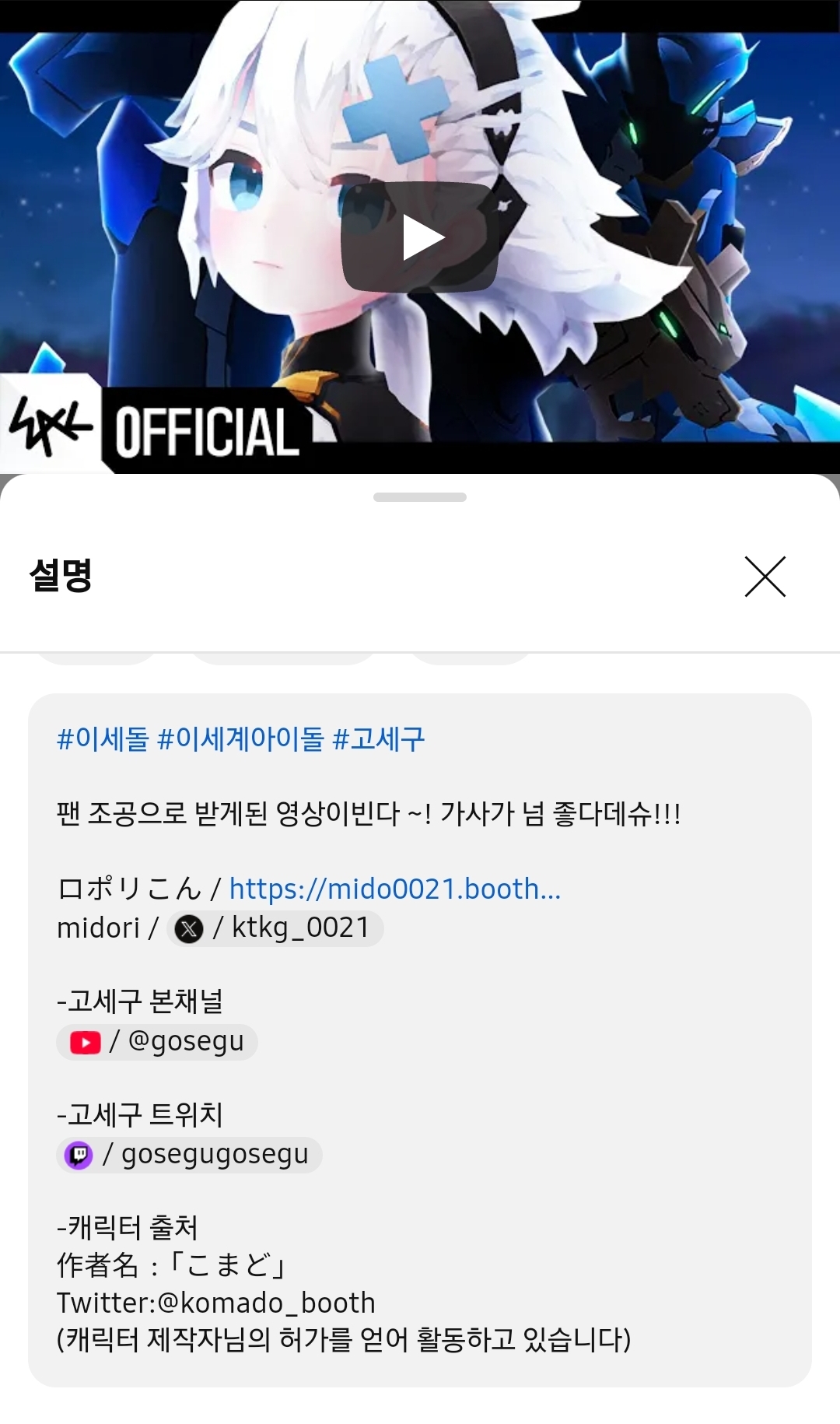
Task: Open the #이세돌 hashtag
Action: [x=103, y=738]
